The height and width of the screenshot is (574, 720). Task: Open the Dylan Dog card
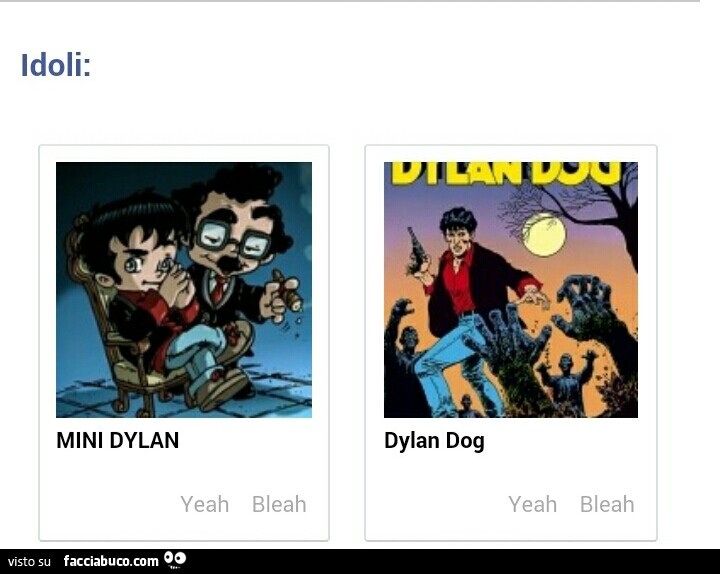pos(511,290)
